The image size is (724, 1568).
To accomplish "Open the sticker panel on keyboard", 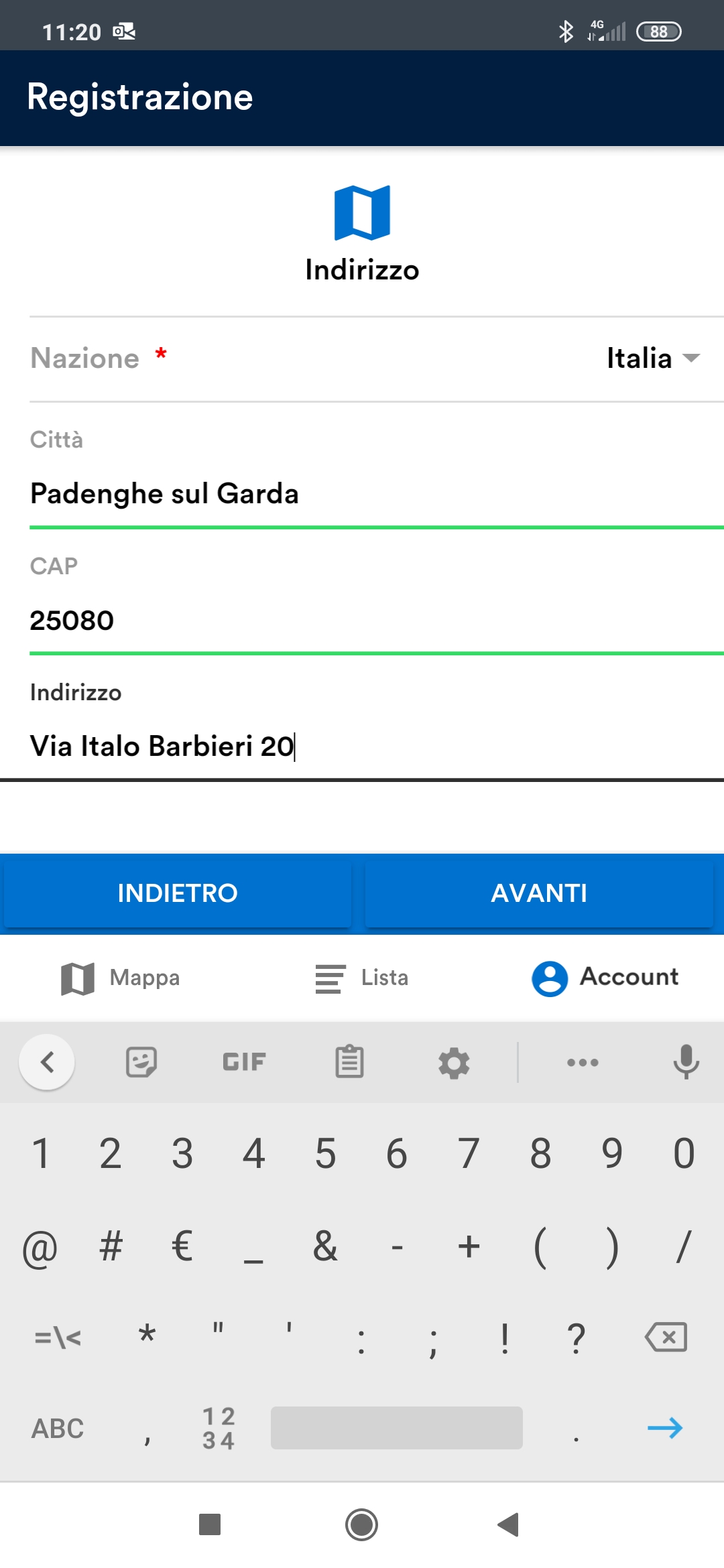I will pos(141,1062).
